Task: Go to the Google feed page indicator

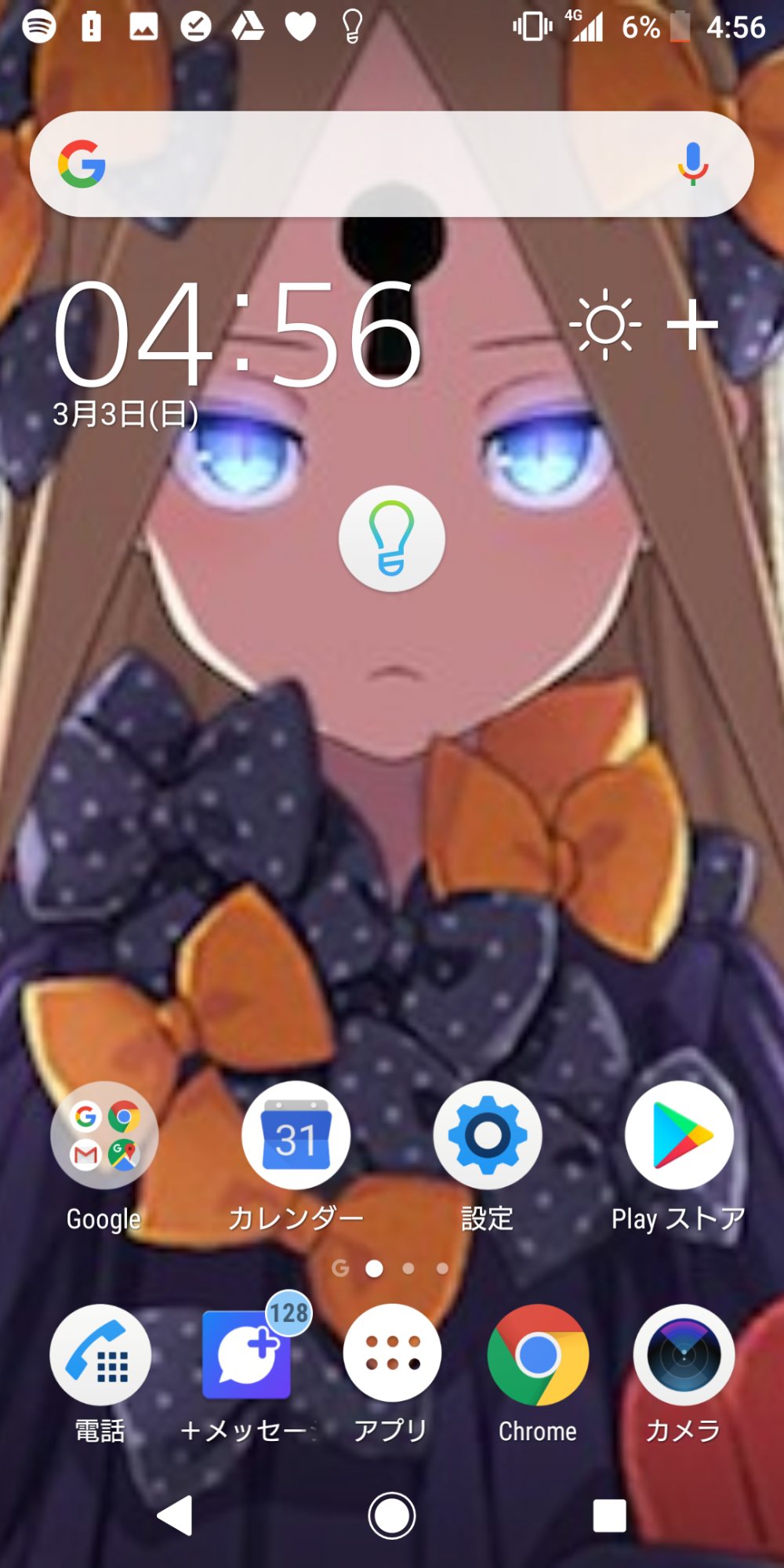Action: click(x=340, y=1268)
